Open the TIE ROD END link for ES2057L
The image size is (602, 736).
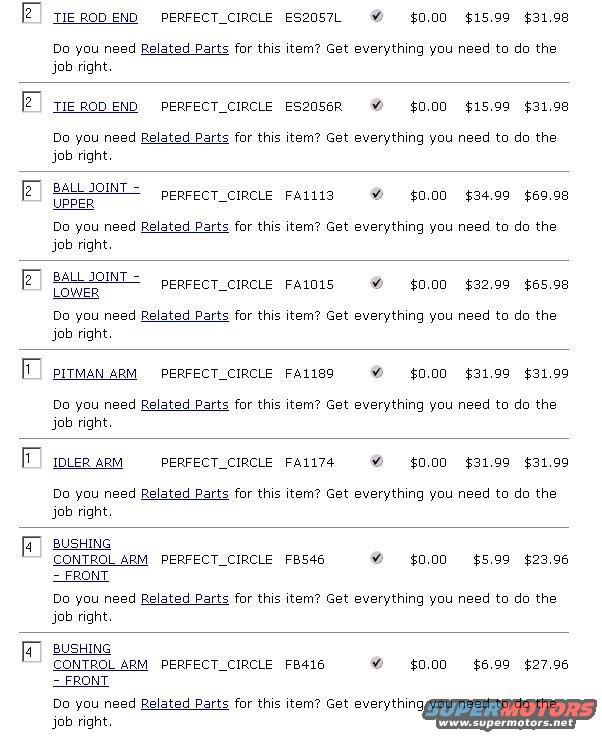coord(95,18)
